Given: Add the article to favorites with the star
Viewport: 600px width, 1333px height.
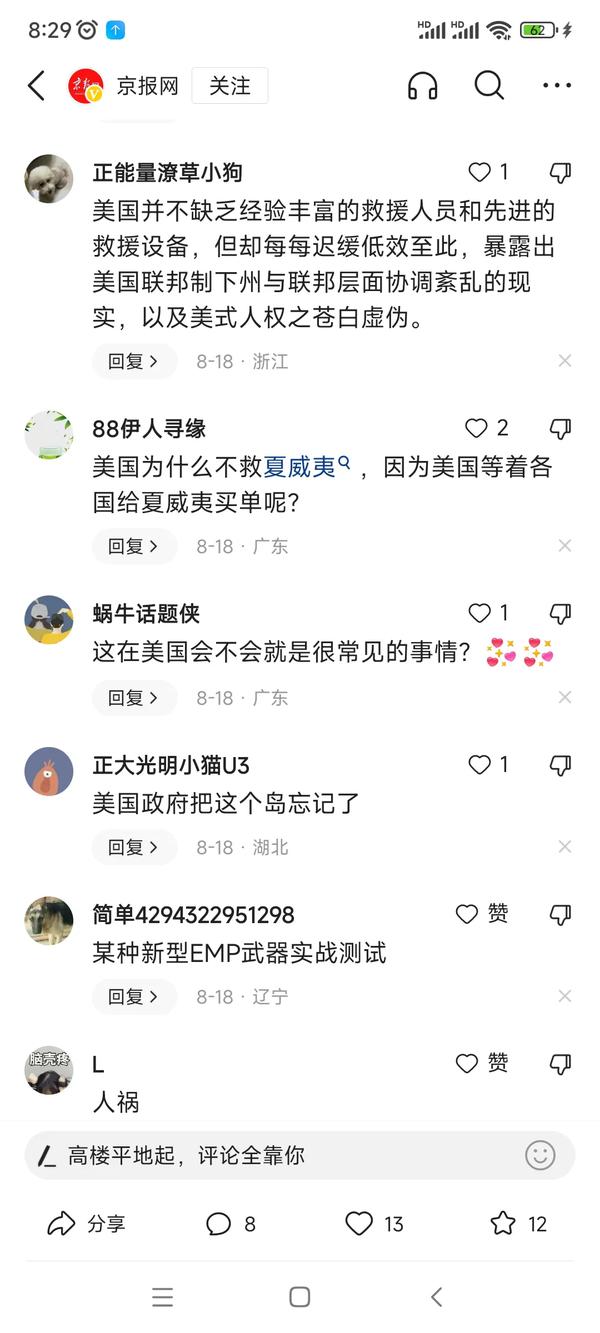Looking at the screenshot, I should click(504, 1223).
